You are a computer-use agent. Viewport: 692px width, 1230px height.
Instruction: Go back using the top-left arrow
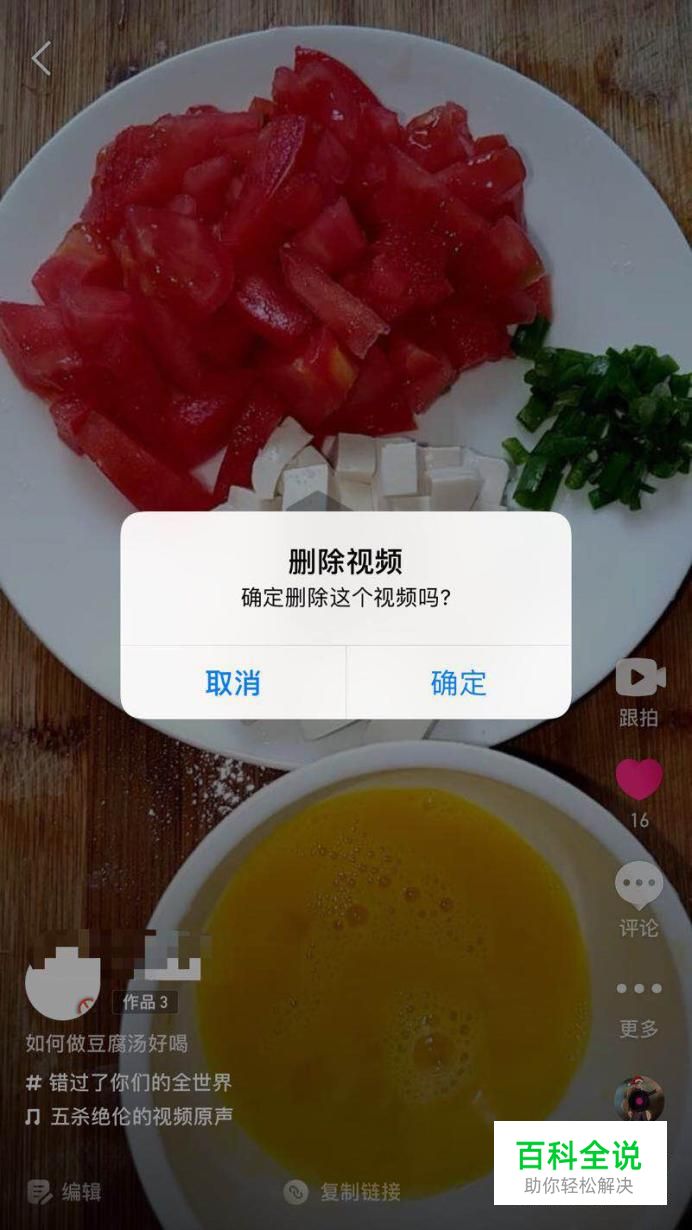[41, 59]
